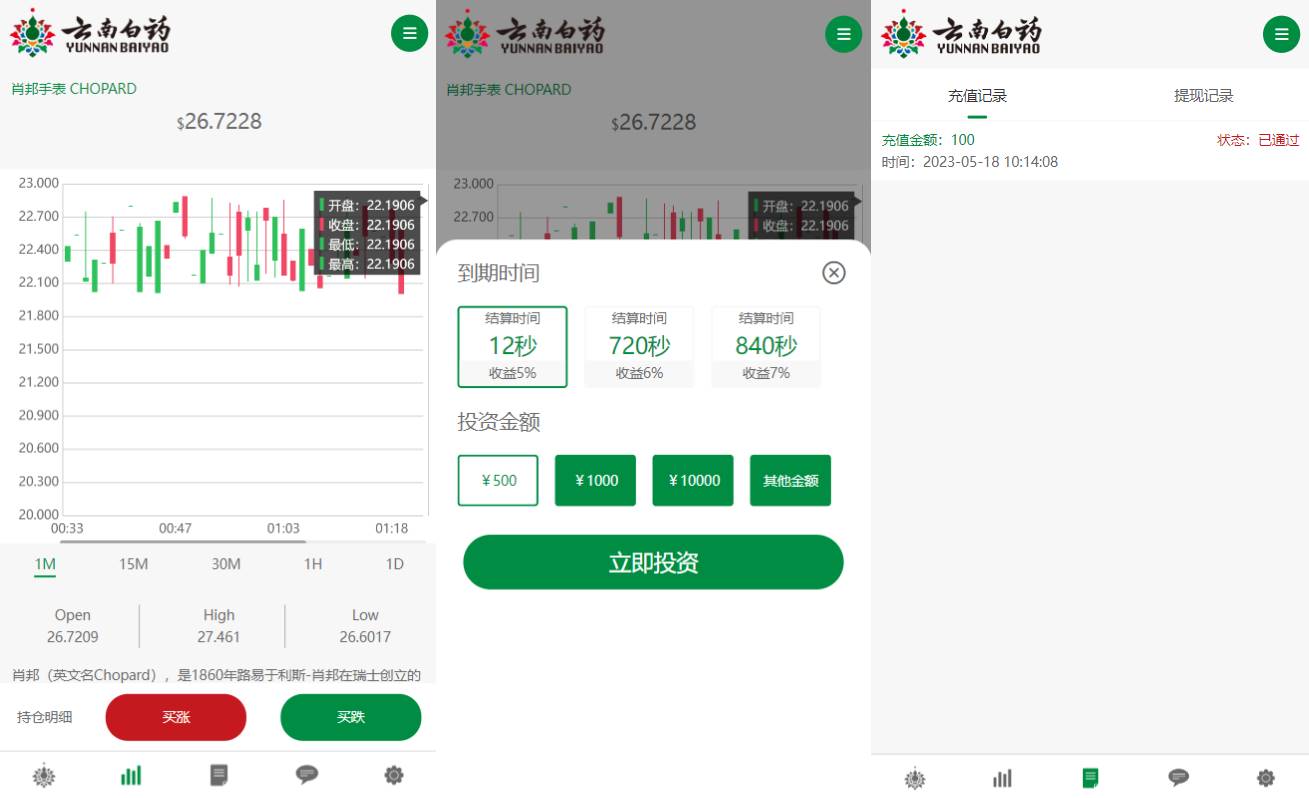Tap the 买涨 buy-up button
The width and height of the screenshot is (1309, 798).
tap(176, 717)
